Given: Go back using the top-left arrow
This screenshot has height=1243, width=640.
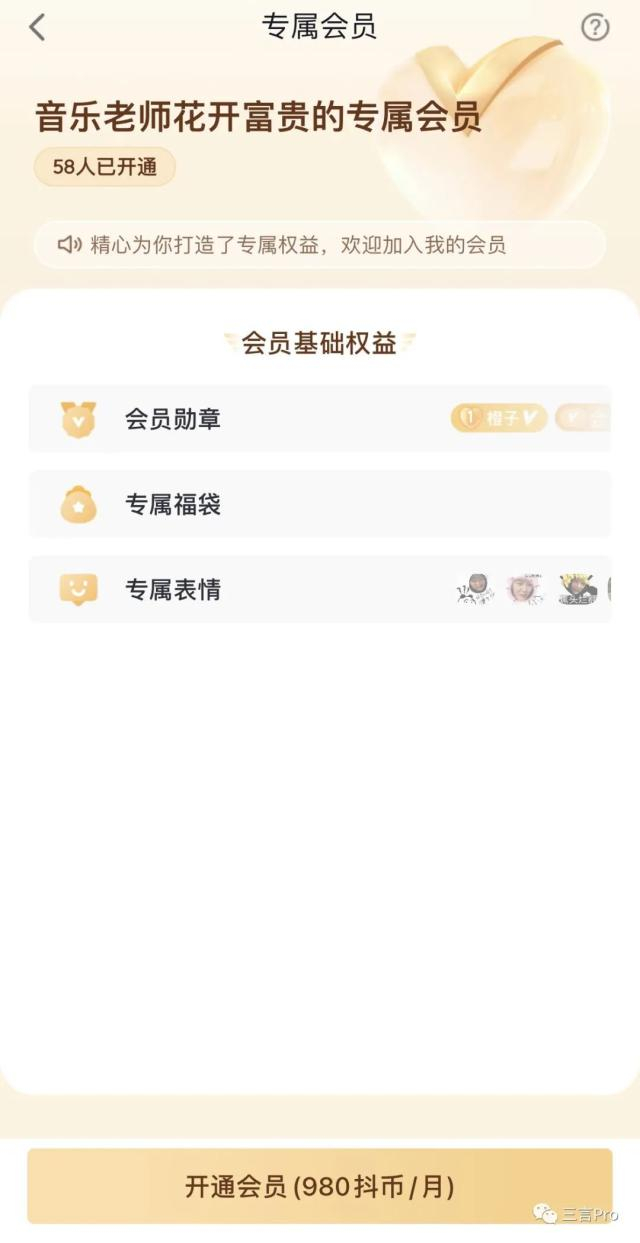Looking at the screenshot, I should pyautogui.click(x=37, y=27).
